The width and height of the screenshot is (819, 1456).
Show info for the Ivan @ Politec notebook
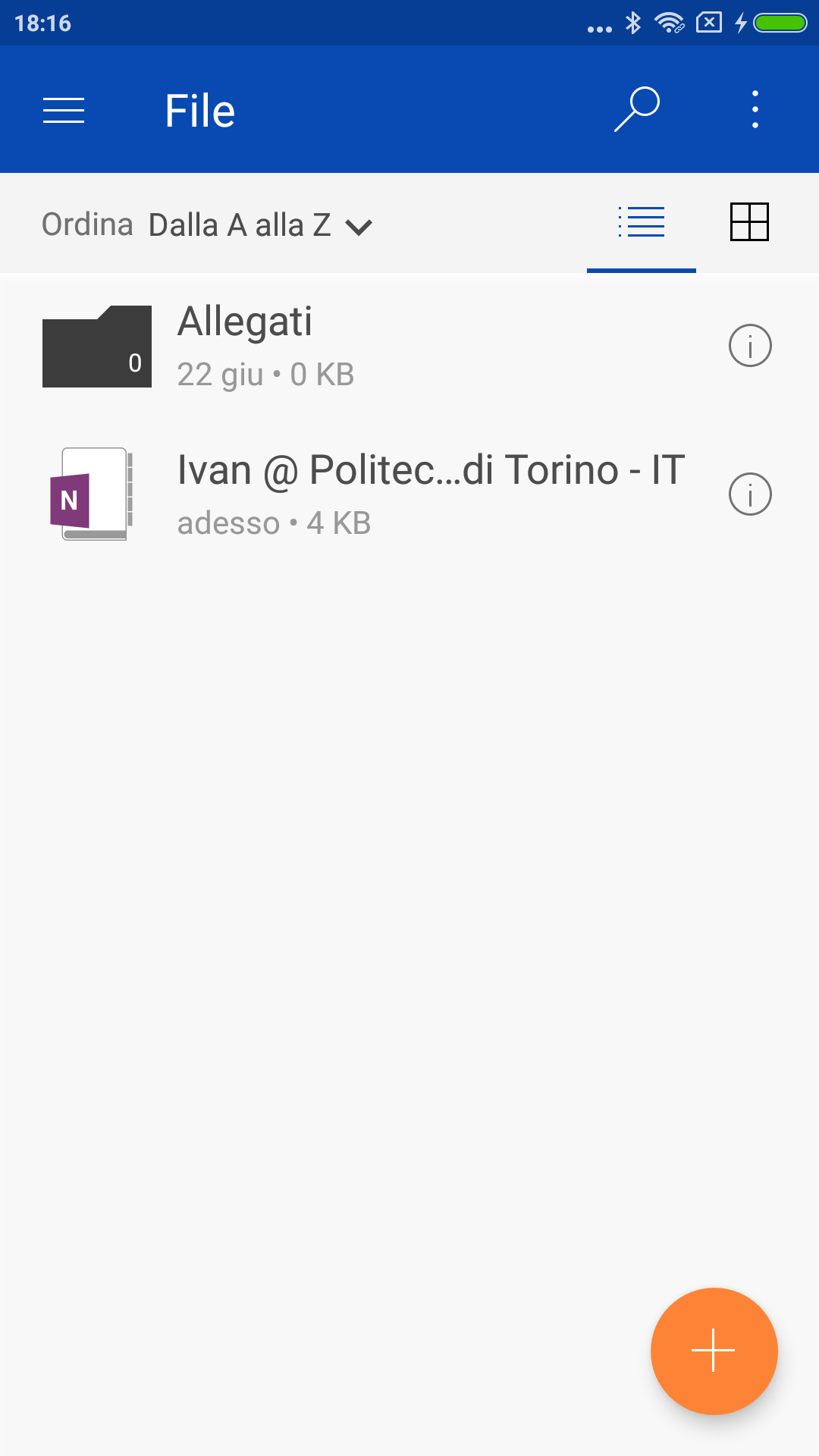750,494
